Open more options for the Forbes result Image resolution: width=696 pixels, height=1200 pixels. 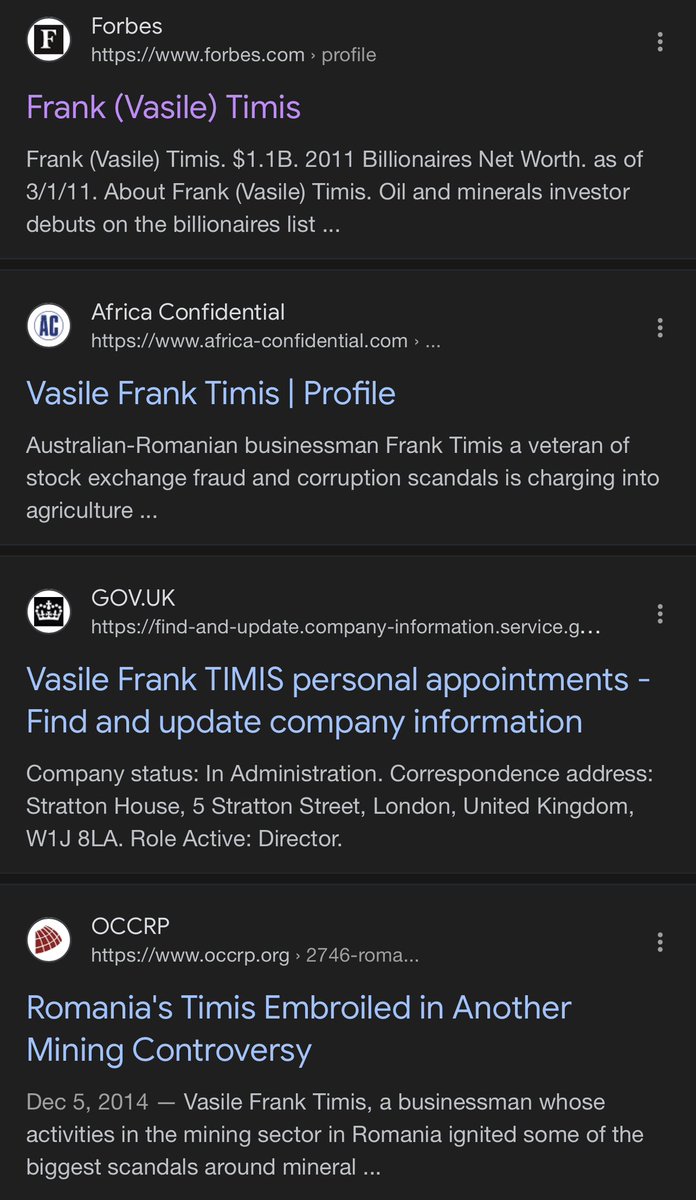660,41
